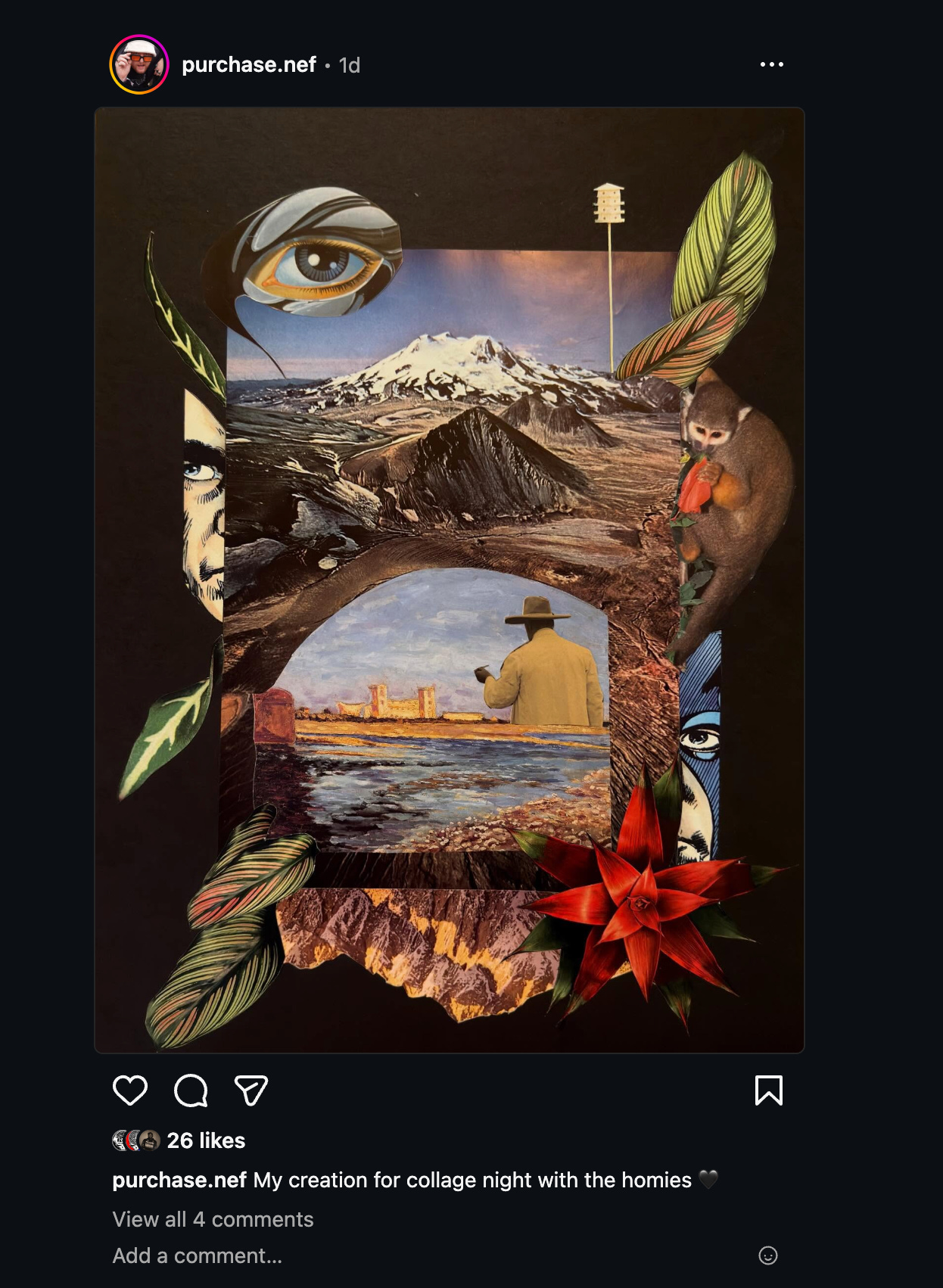Share the post via the paper plane icon

[251, 1090]
